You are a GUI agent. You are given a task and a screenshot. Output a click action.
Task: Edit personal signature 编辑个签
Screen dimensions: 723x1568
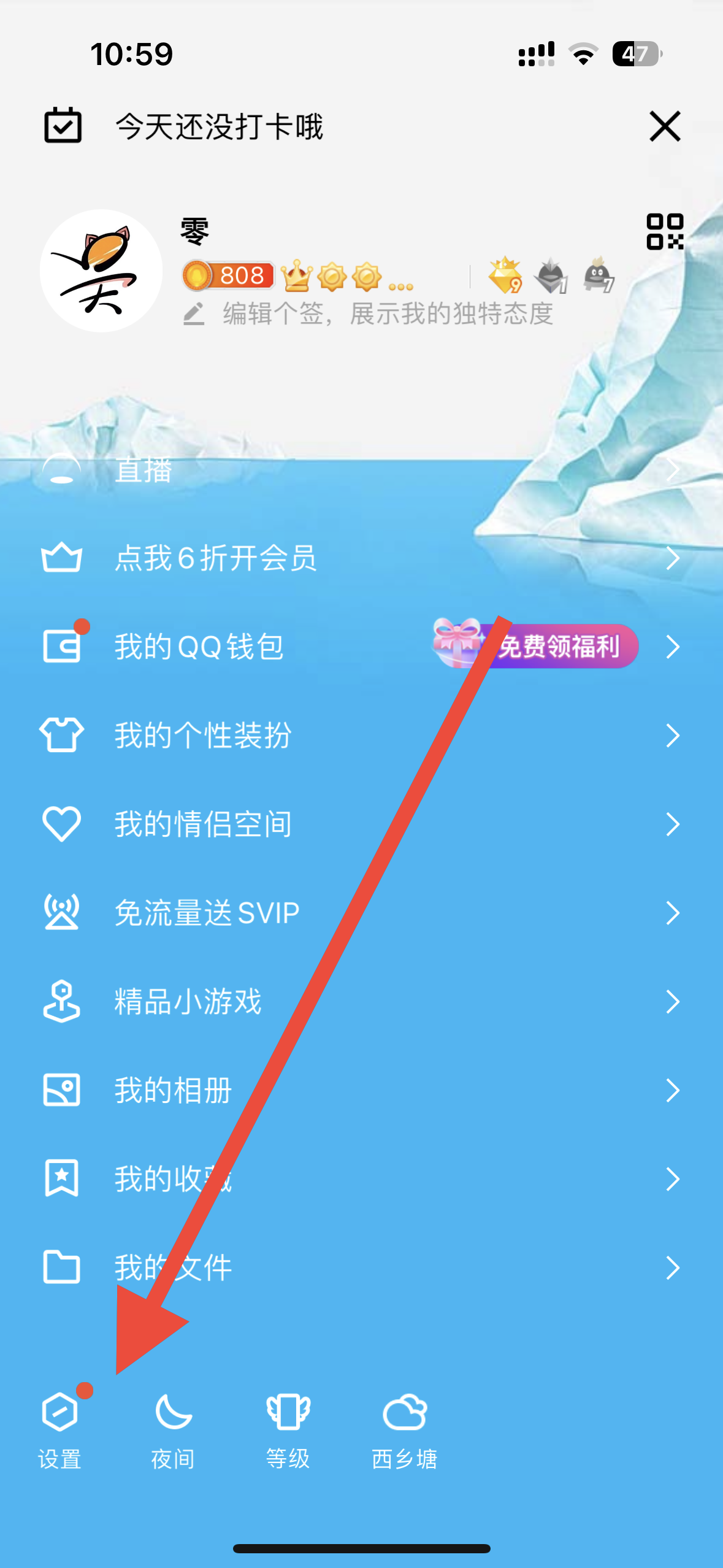coord(386,314)
